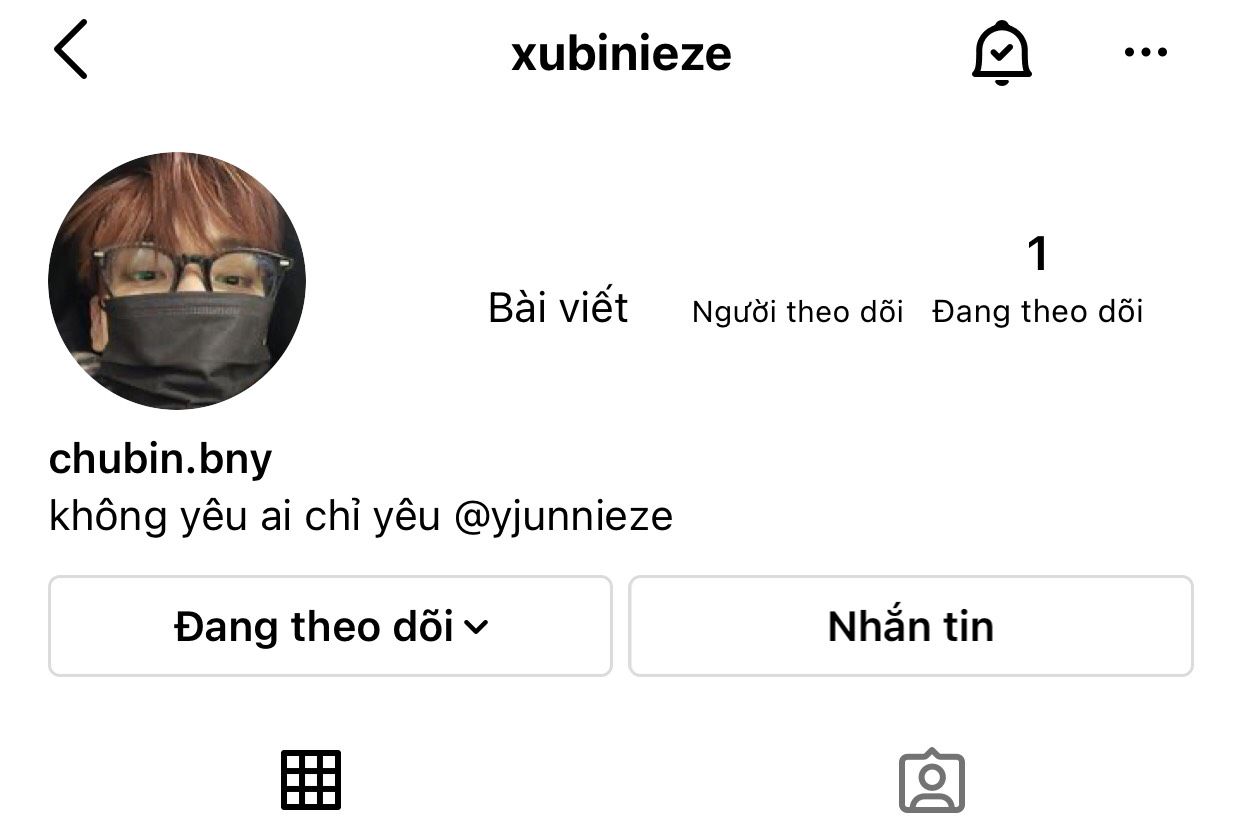Image resolution: width=1242 pixels, height=839 pixels.
Task: Open the @yjunnieze mention in bio
Action: (563, 517)
